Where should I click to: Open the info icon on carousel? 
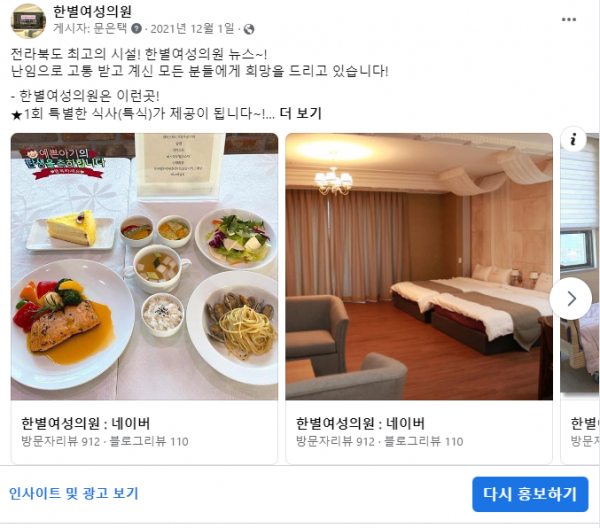point(574,140)
